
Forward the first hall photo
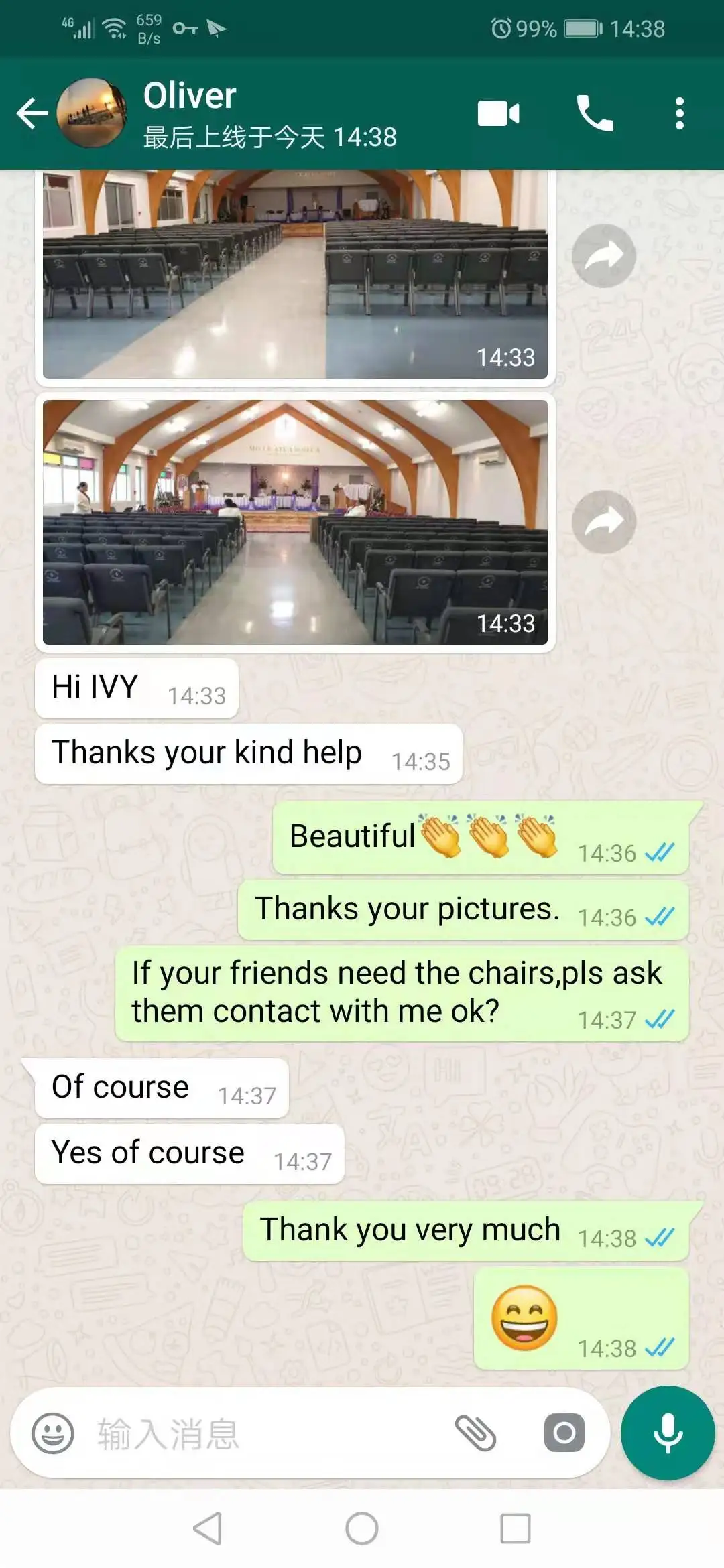pyautogui.click(x=603, y=256)
